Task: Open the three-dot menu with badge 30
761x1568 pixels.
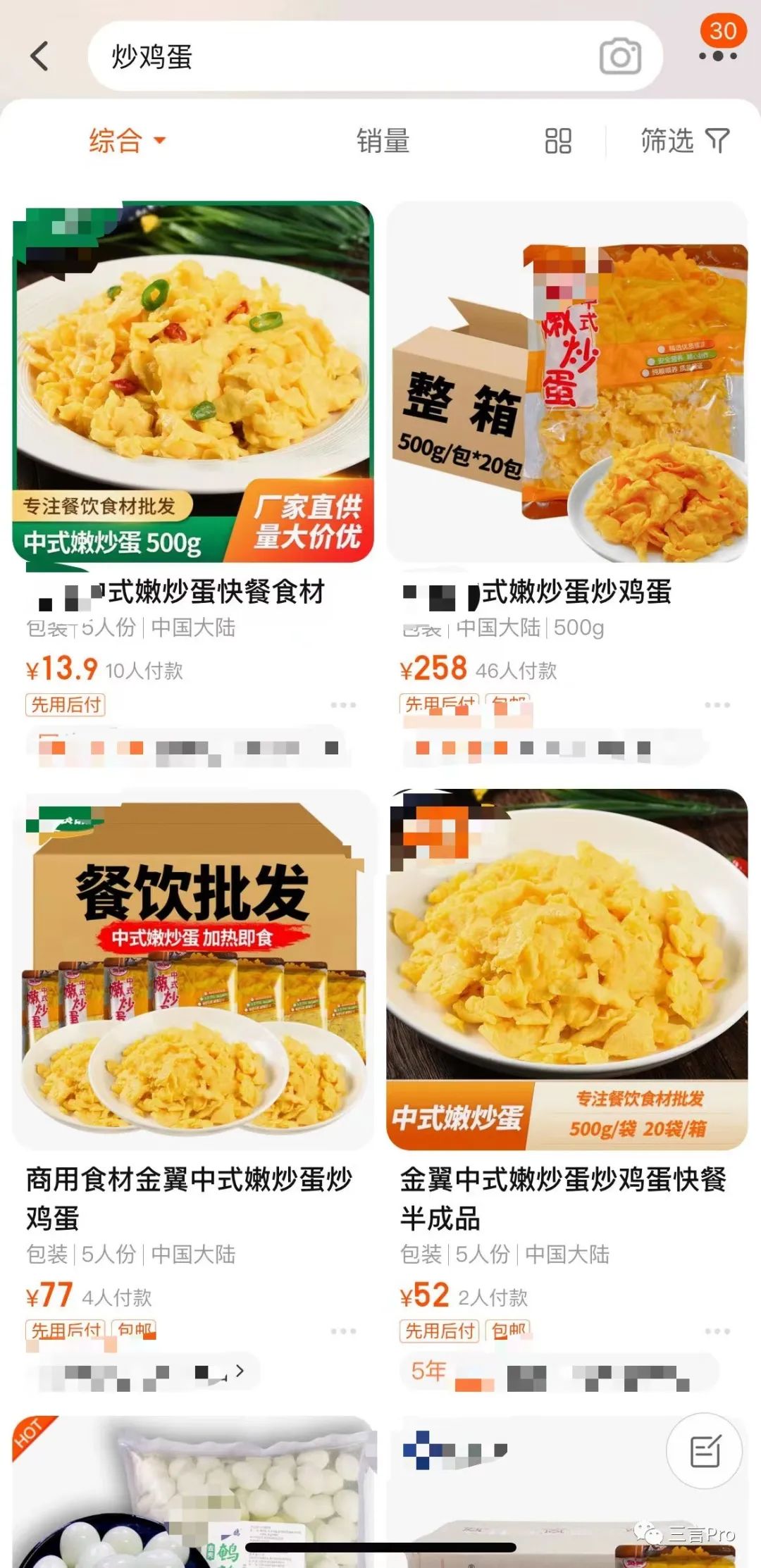Action: click(718, 55)
